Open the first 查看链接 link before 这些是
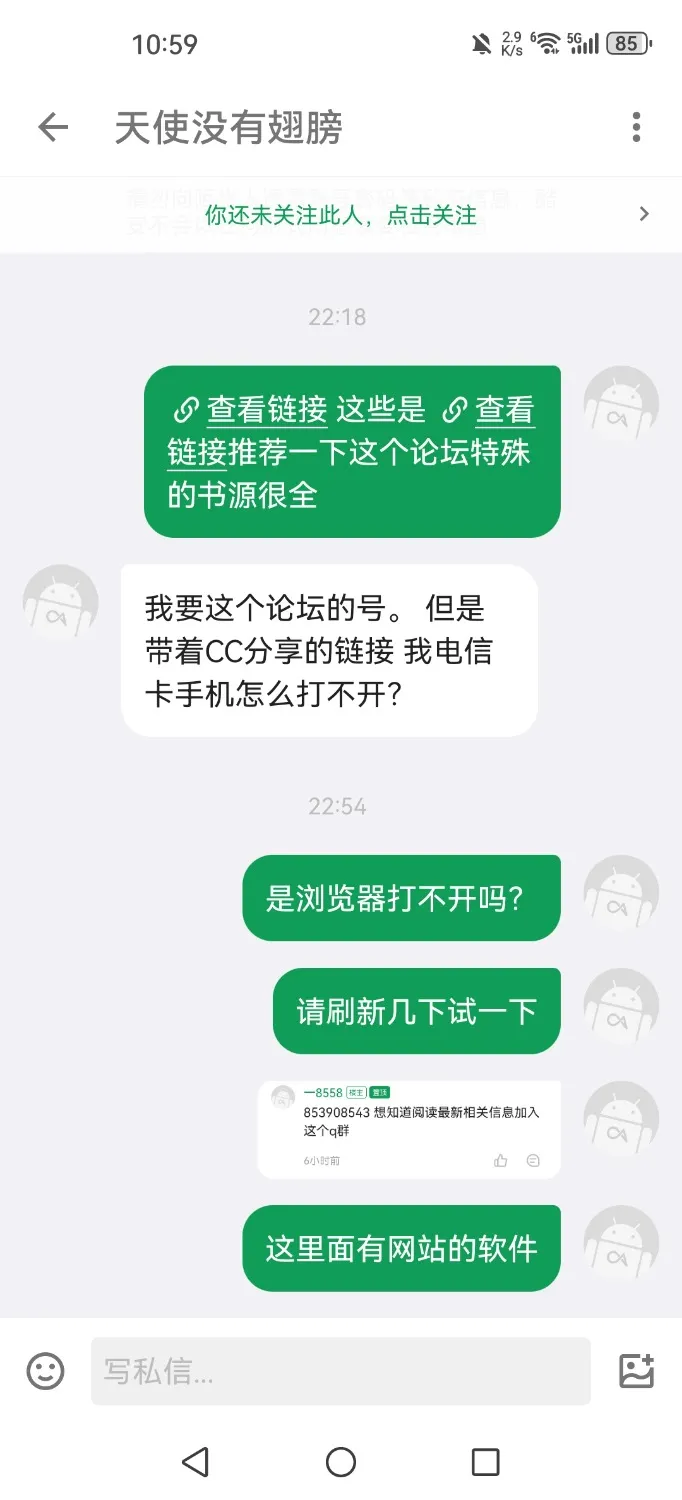This screenshot has height=1500, width=682. coord(254,410)
